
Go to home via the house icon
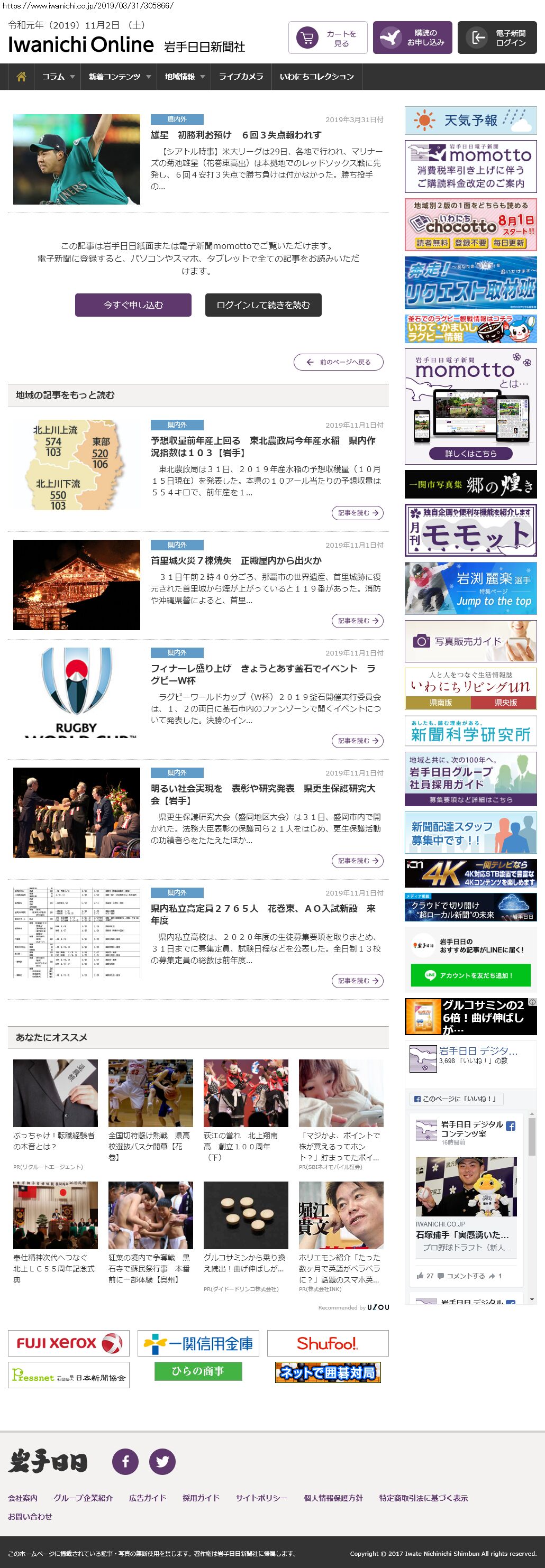click(x=21, y=77)
